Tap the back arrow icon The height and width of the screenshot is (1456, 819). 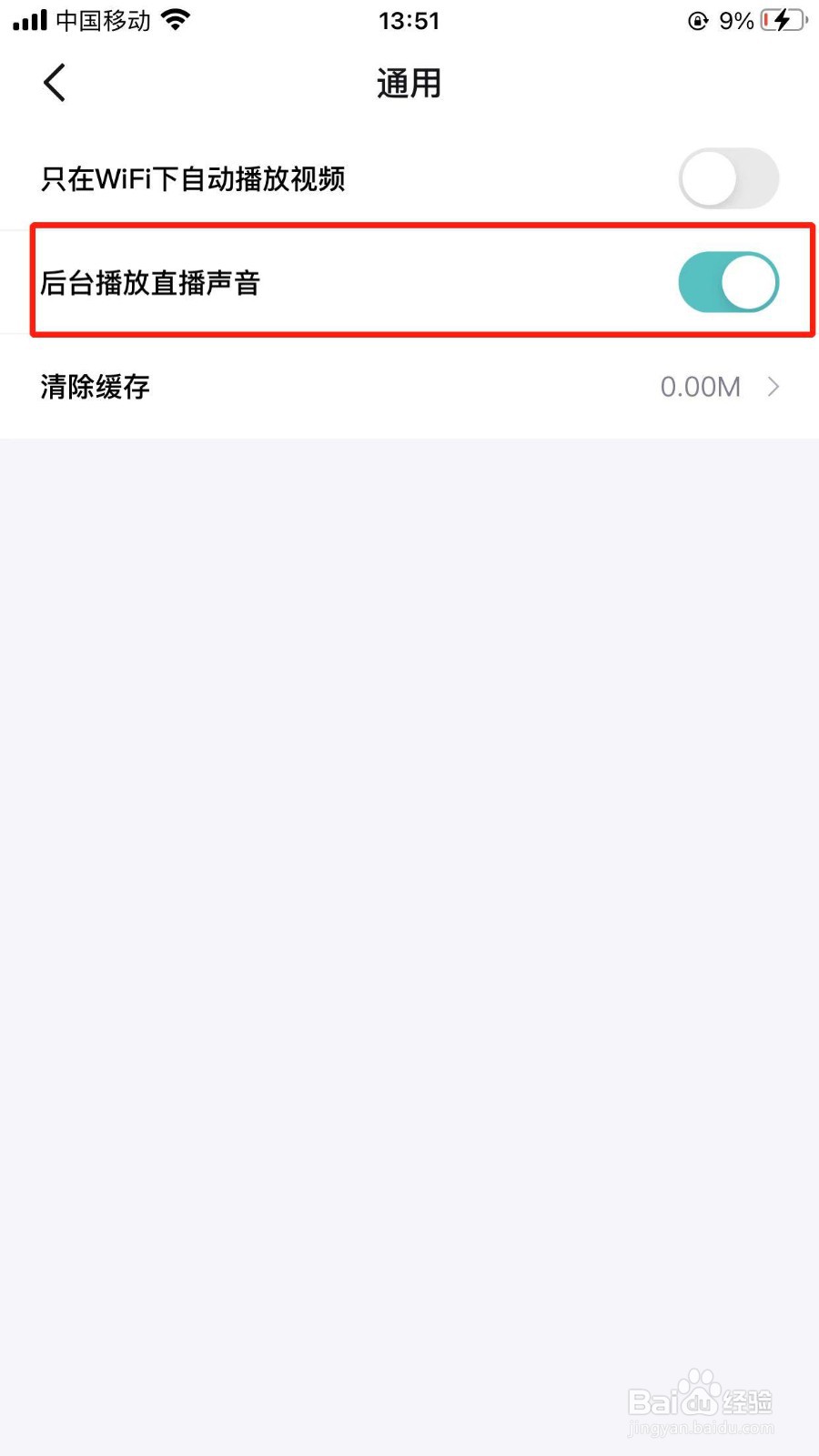(54, 82)
